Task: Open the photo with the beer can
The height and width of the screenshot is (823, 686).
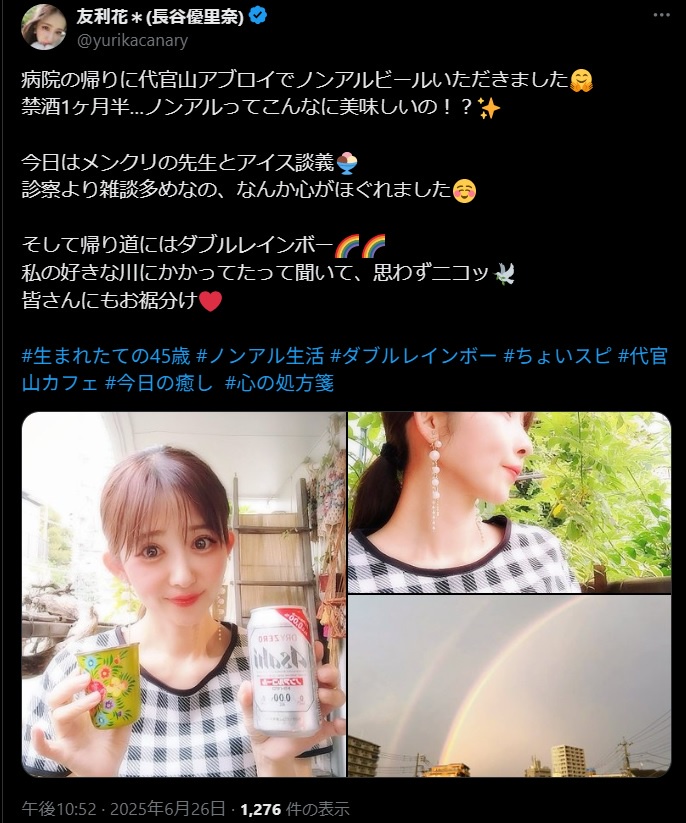Action: [183, 594]
